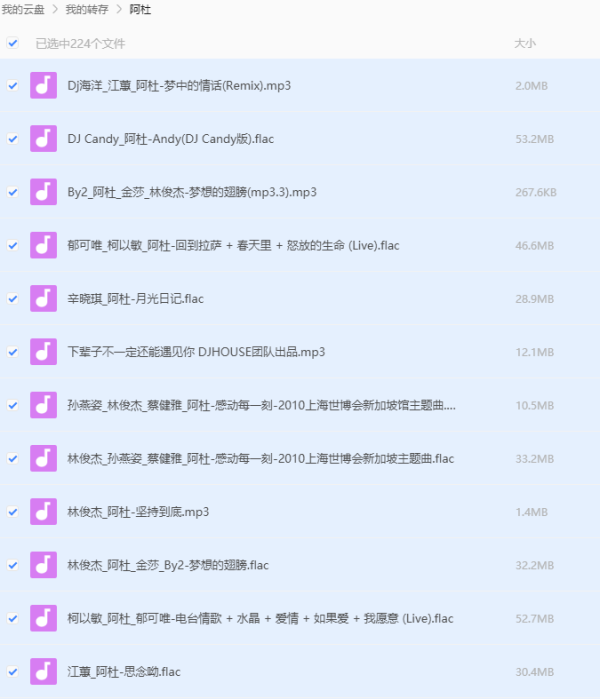600x699 pixels.
Task: Open 下辈子不一定还能遇见你 DJHOUSE mp3
Action: pos(196,352)
